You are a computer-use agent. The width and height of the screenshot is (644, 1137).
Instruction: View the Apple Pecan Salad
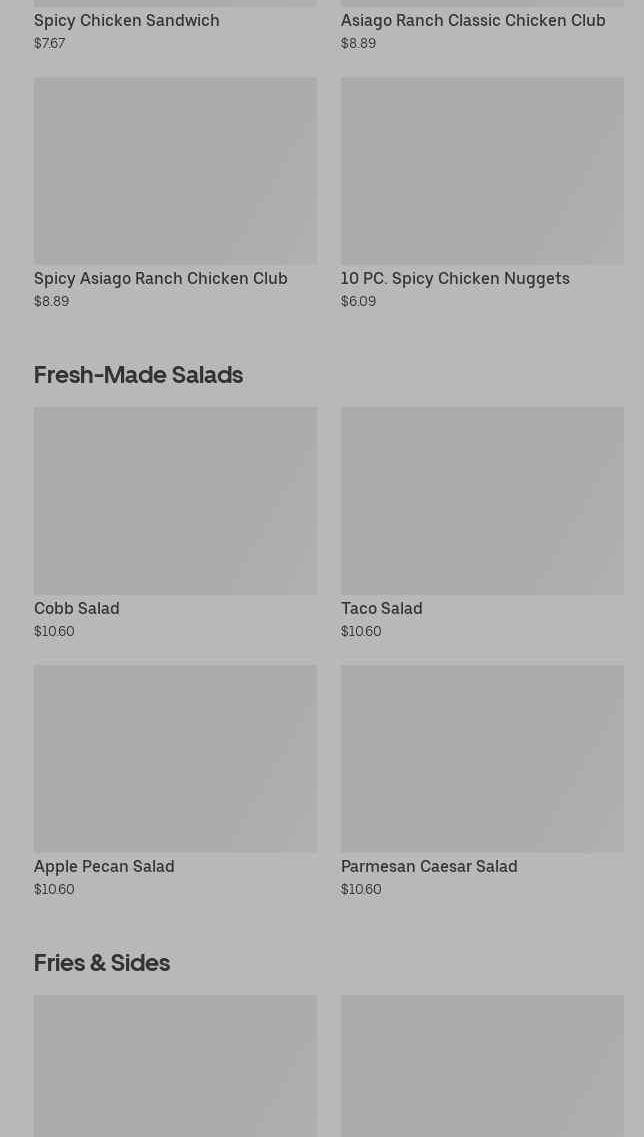[175, 782]
